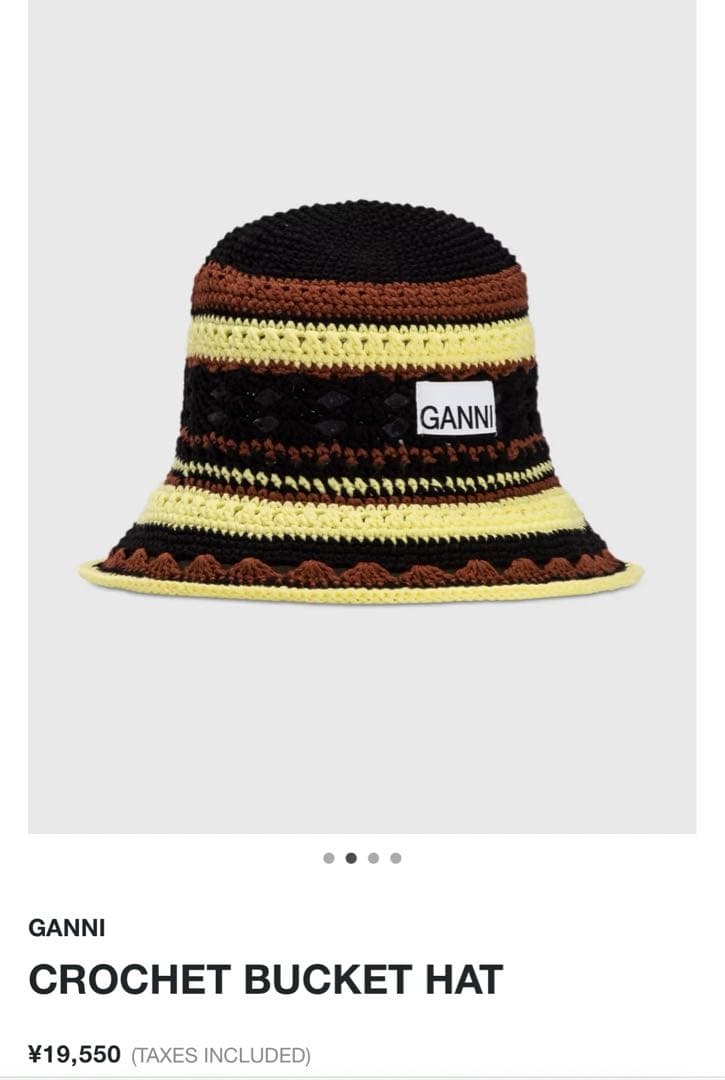Tap the image carousel pagination control
The width and height of the screenshot is (725, 1080).
tap(361, 855)
